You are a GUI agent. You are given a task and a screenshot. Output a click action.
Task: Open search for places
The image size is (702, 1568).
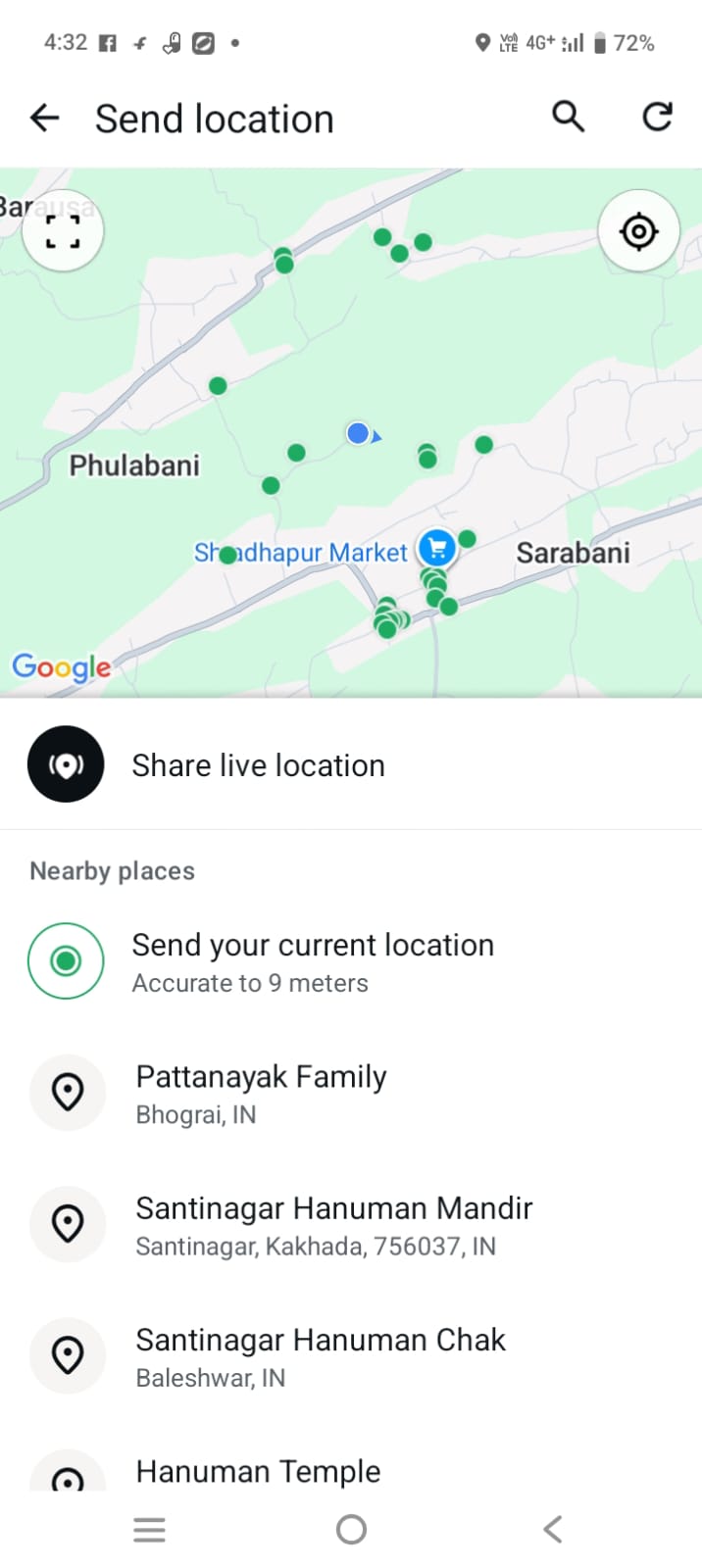tap(568, 118)
